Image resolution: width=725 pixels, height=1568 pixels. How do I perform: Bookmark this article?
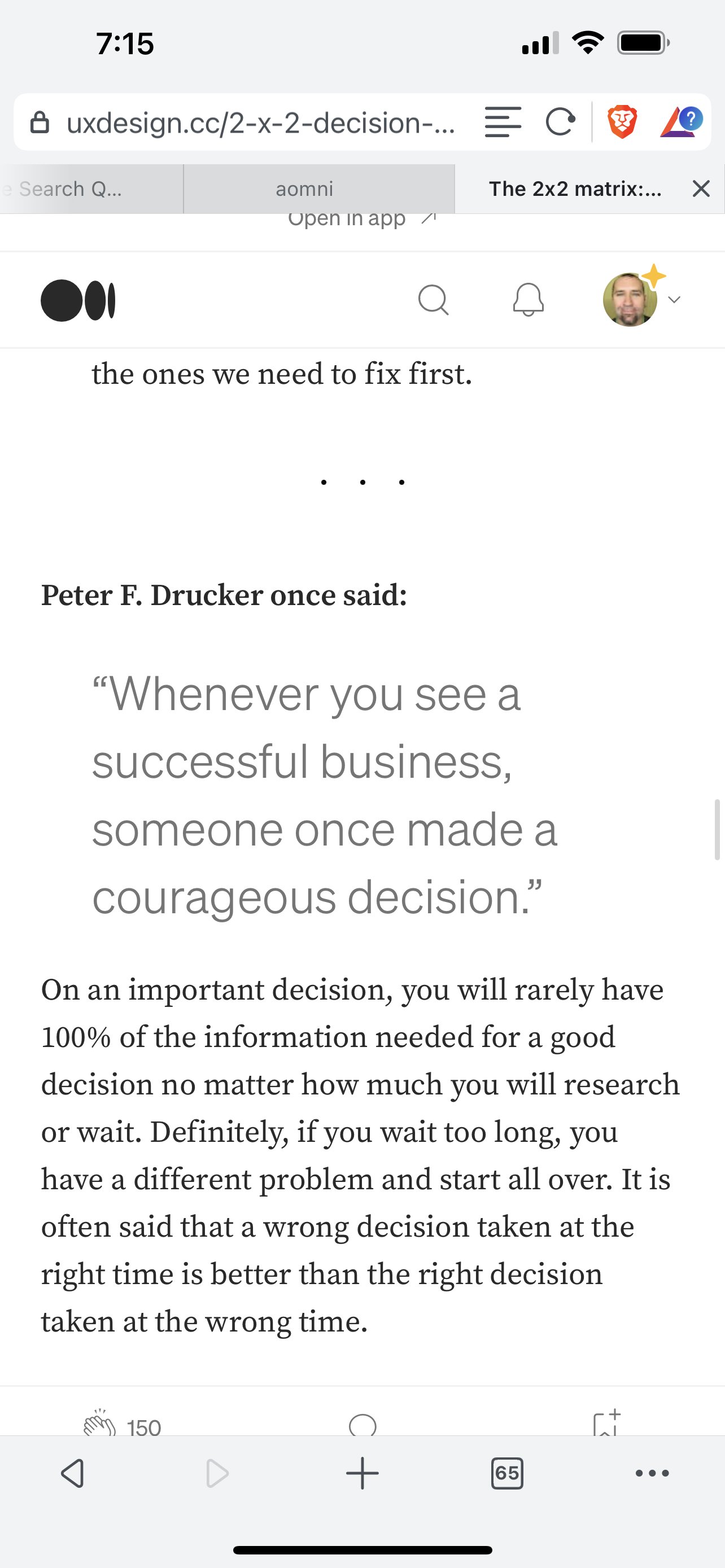coord(606,1424)
